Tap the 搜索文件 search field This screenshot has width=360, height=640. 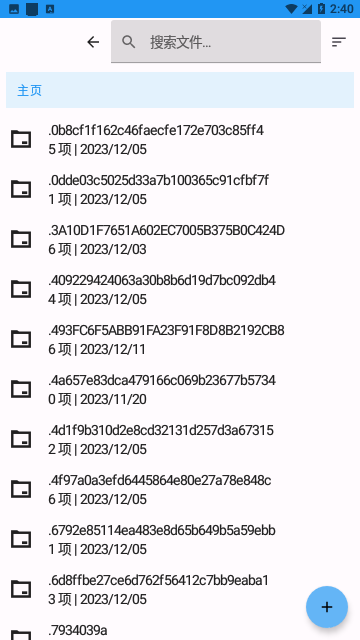216,42
